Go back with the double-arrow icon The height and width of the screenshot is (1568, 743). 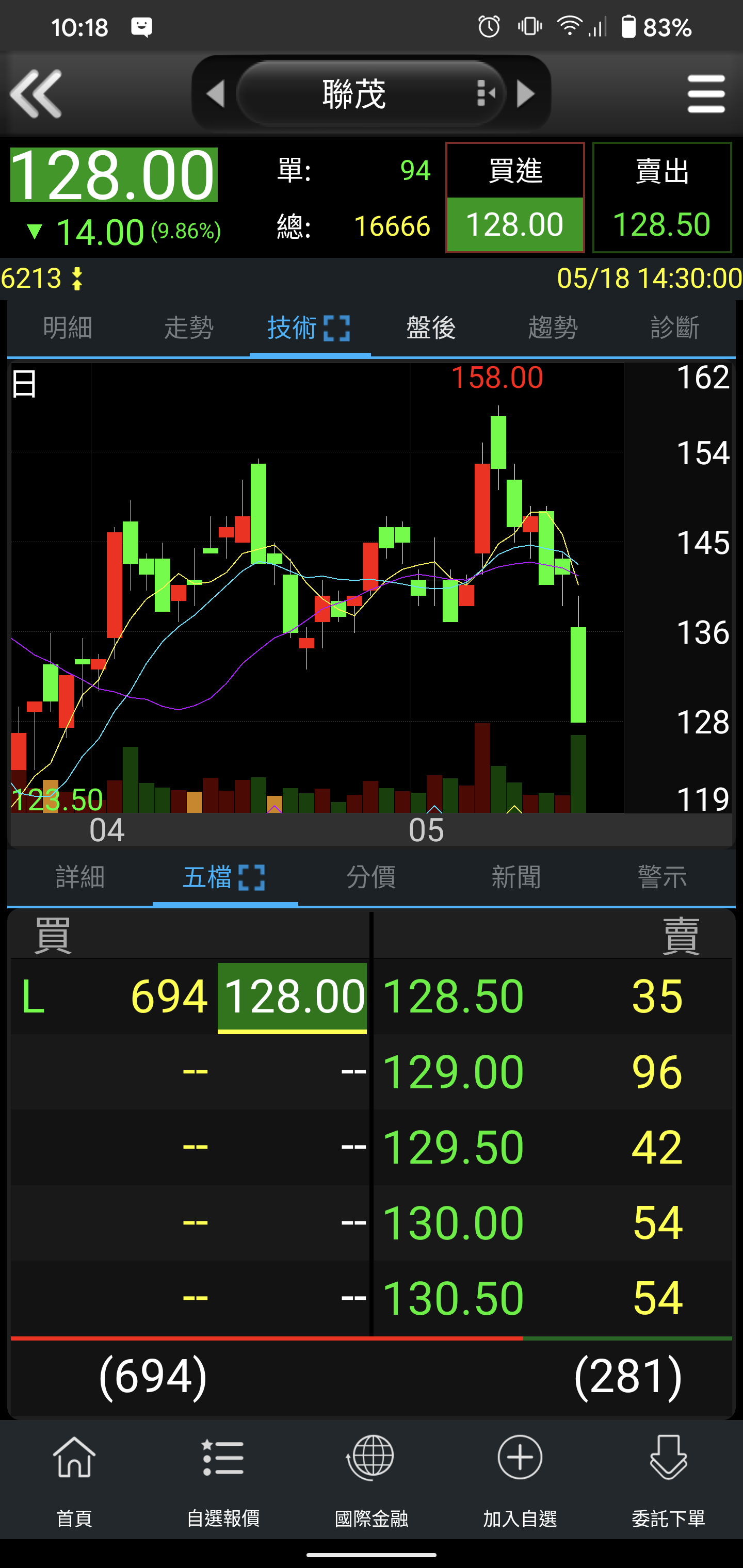click(x=37, y=94)
